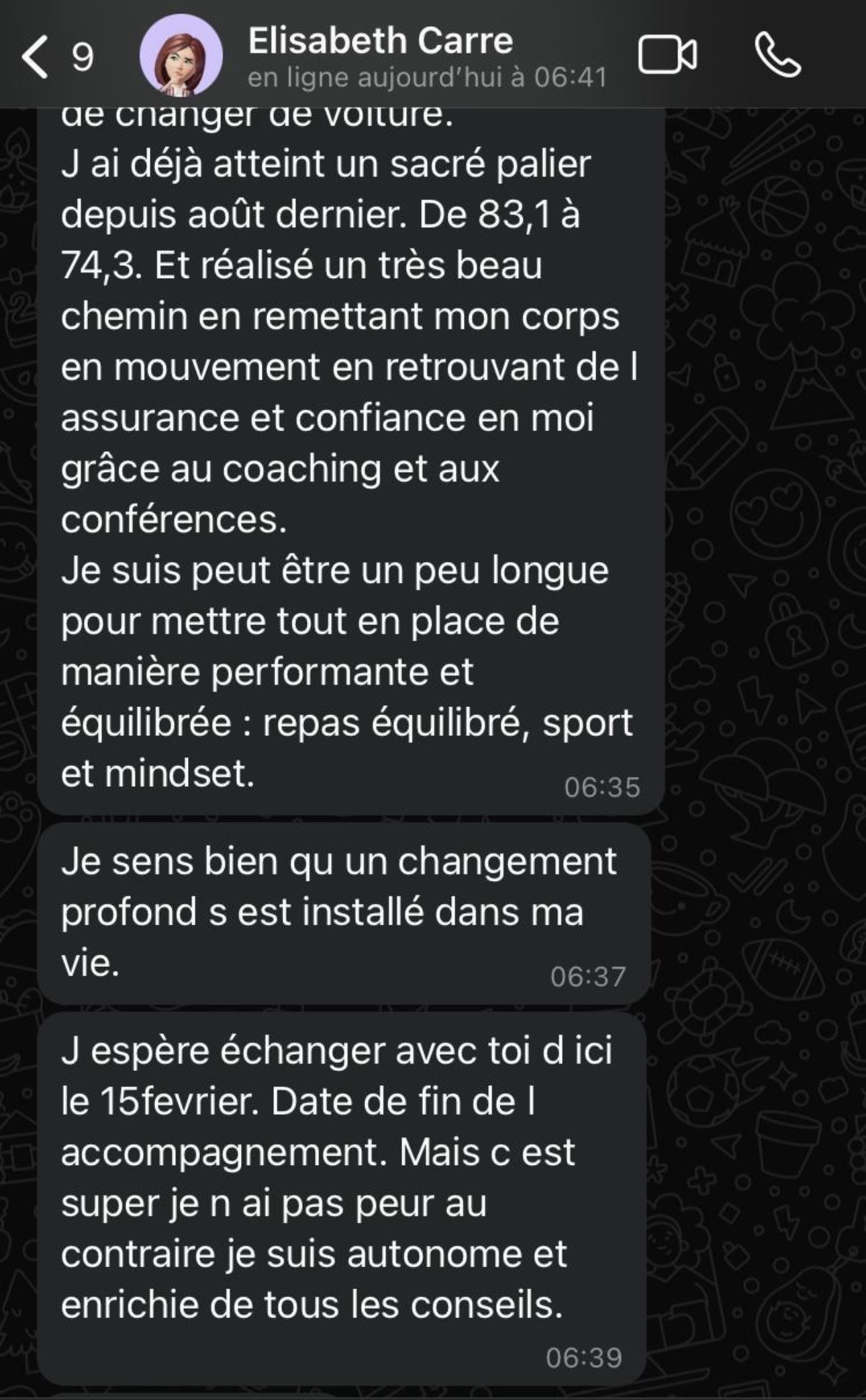Start a voice call with Elisabeth
Image resolution: width=866 pixels, height=1400 pixels.
777,56
